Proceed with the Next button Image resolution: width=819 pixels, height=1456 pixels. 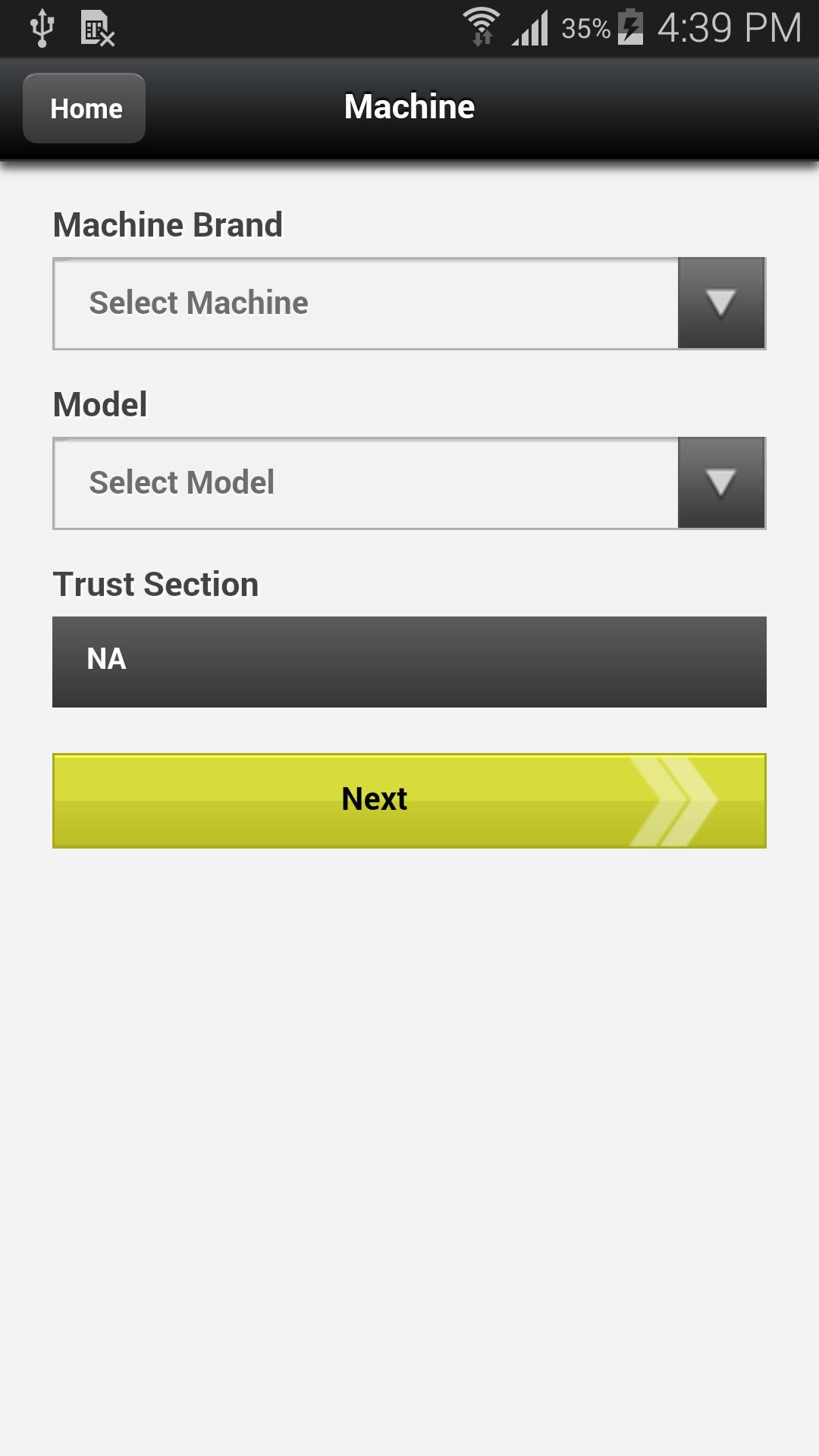pyautogui.click(x=409, y=800)
